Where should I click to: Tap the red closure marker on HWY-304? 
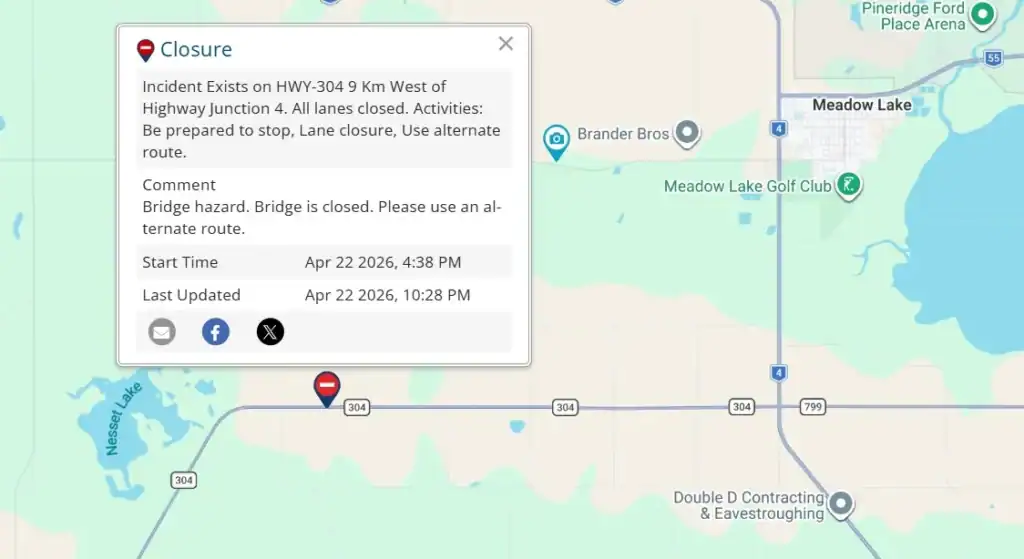pos(327,387)
